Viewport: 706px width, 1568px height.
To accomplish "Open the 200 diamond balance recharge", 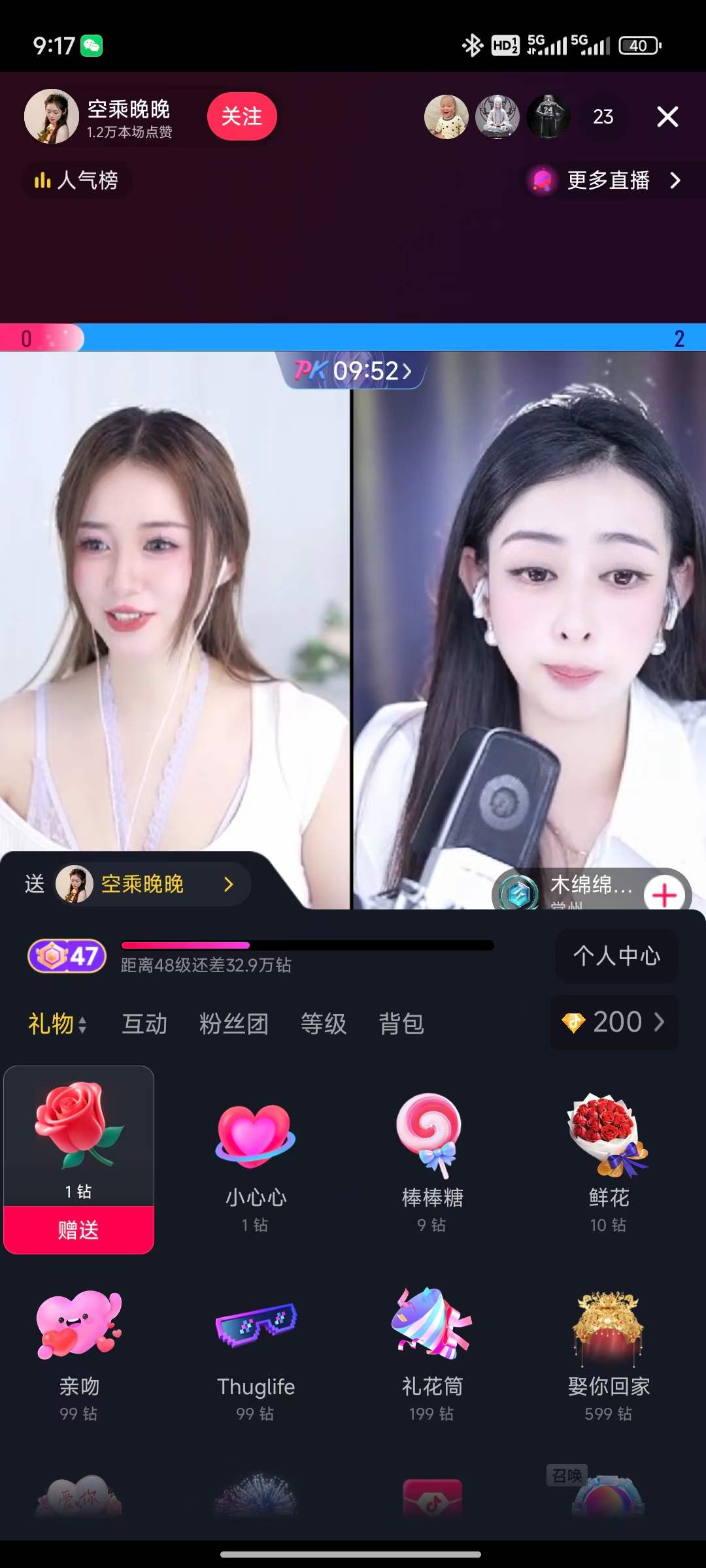I will pos(614,1022).
